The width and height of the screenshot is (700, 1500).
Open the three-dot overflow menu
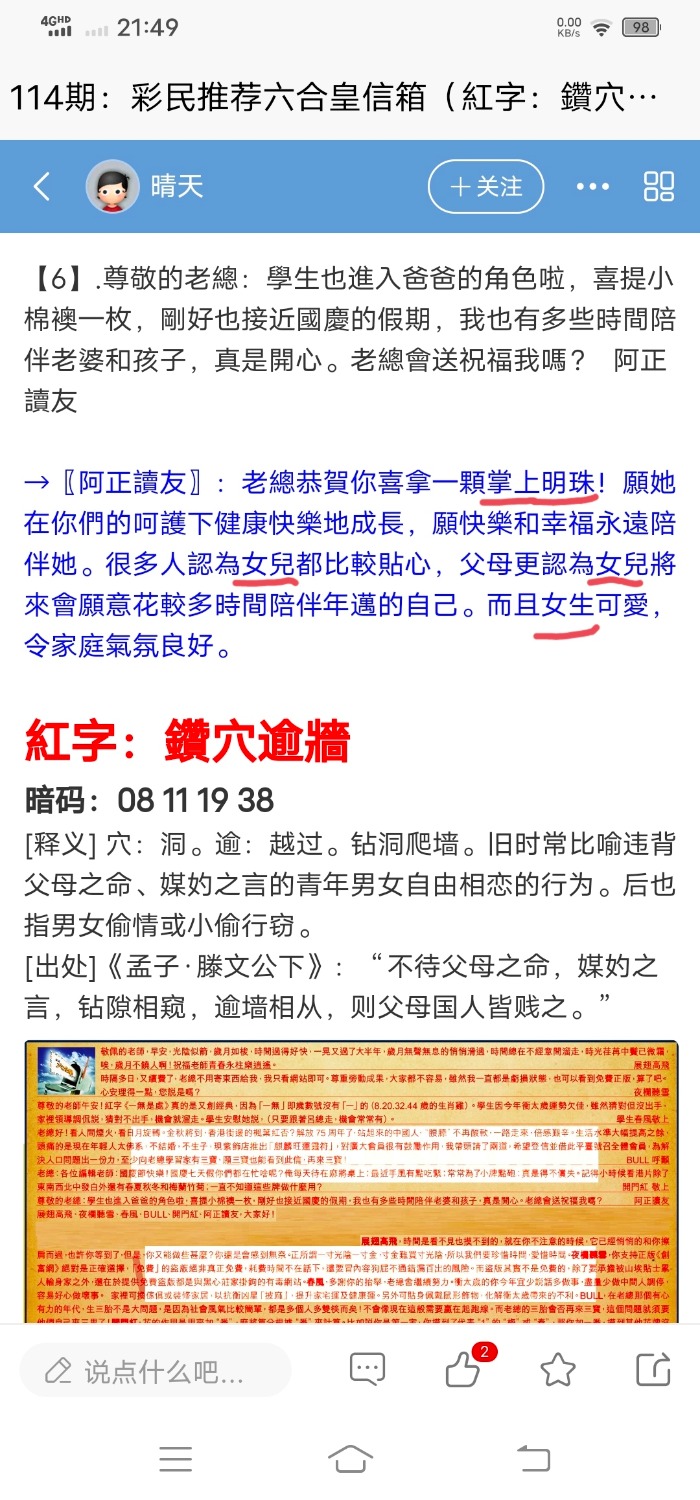pyautogui.click(x=593, y=187)
